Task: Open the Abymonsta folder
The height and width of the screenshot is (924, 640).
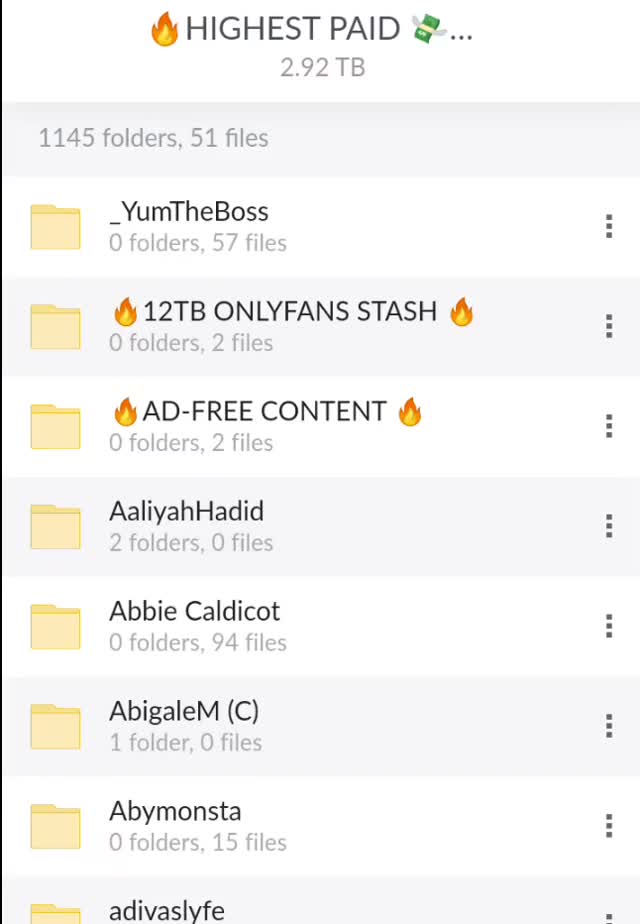Action: 176,826
